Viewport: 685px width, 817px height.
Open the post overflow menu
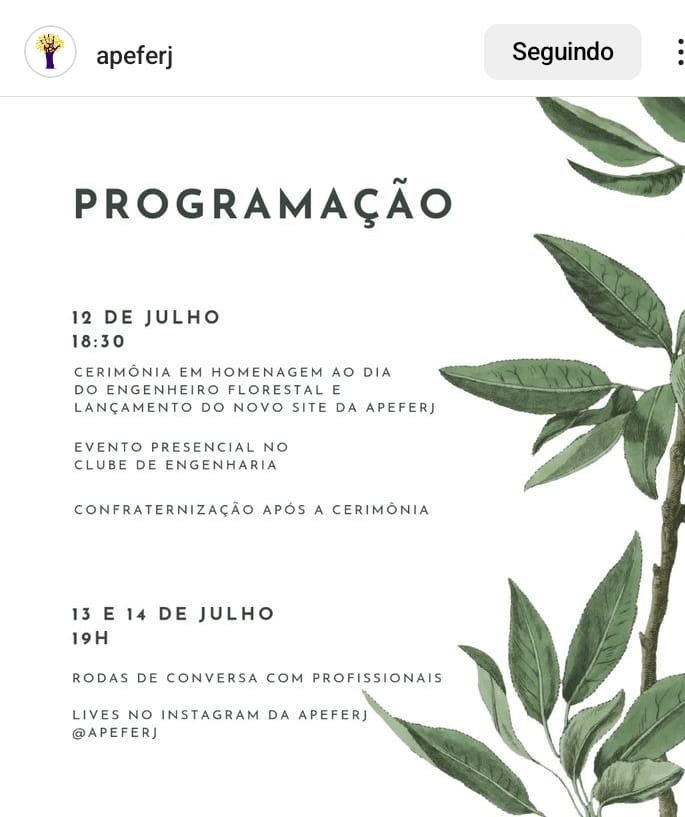pos(679,52)
